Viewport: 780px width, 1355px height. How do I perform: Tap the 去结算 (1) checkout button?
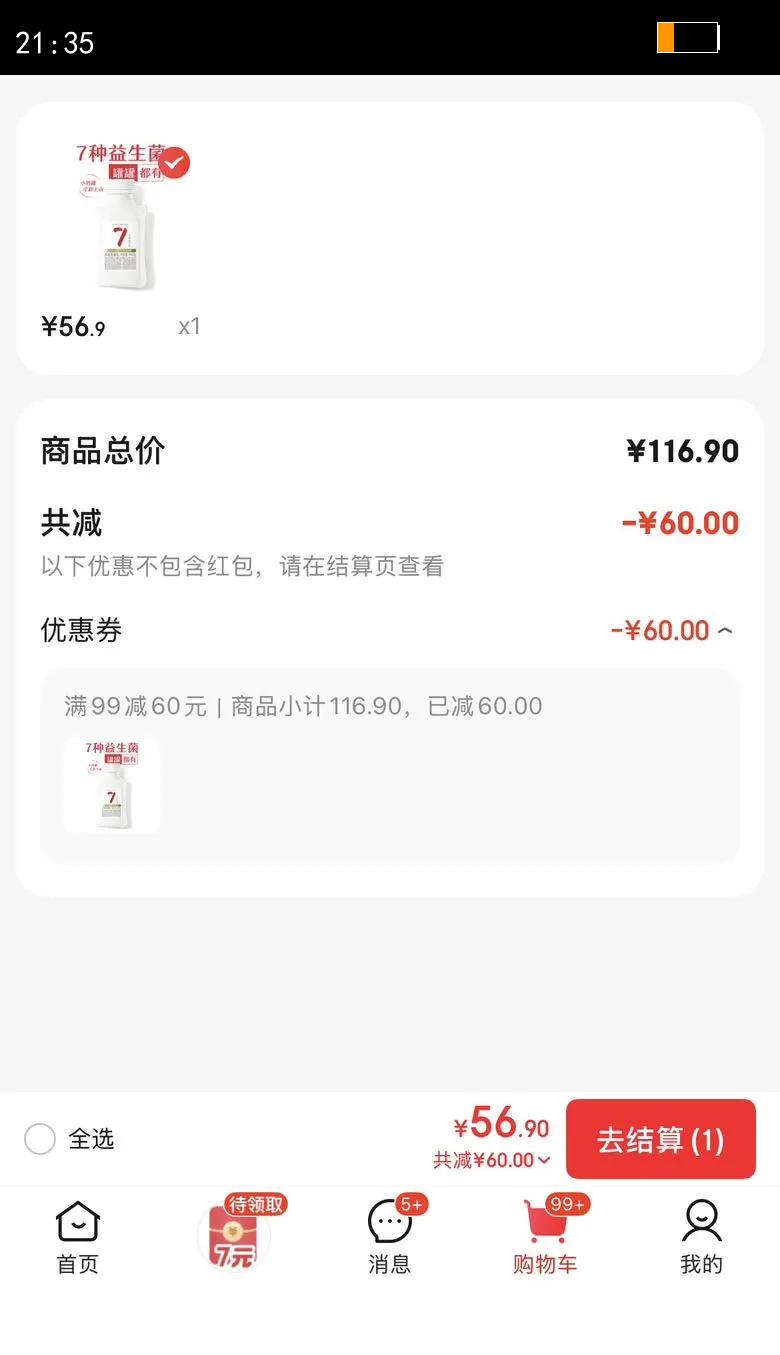click(x=660, y=1139)
